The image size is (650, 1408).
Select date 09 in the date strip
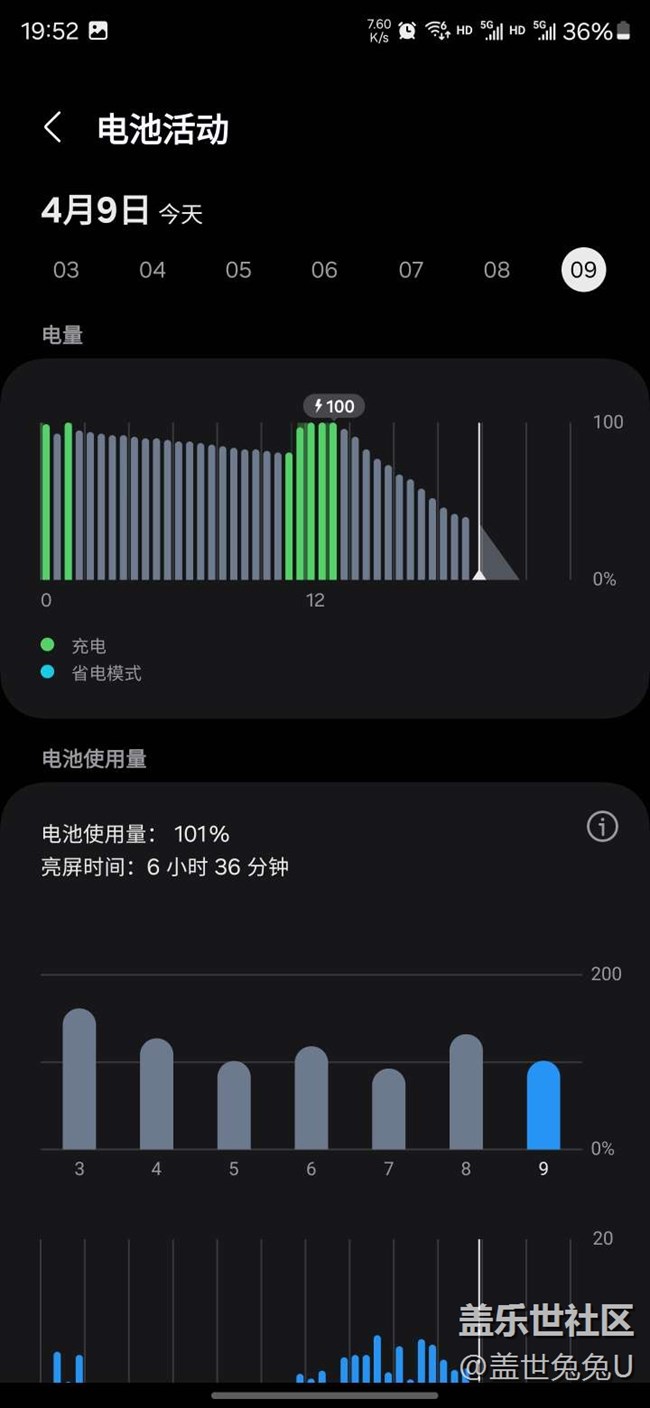tap(583, 269)
